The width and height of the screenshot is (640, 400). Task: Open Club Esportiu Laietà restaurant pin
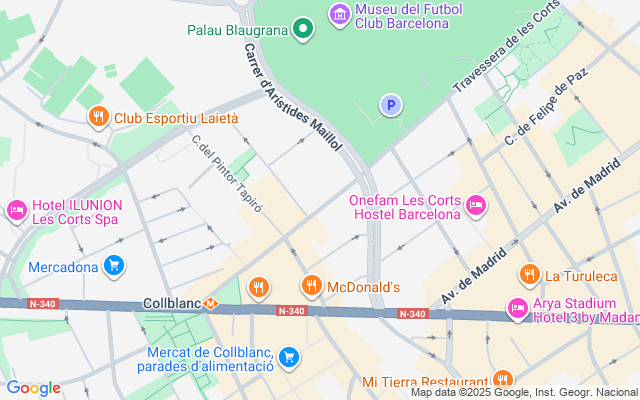click(98, 118)
